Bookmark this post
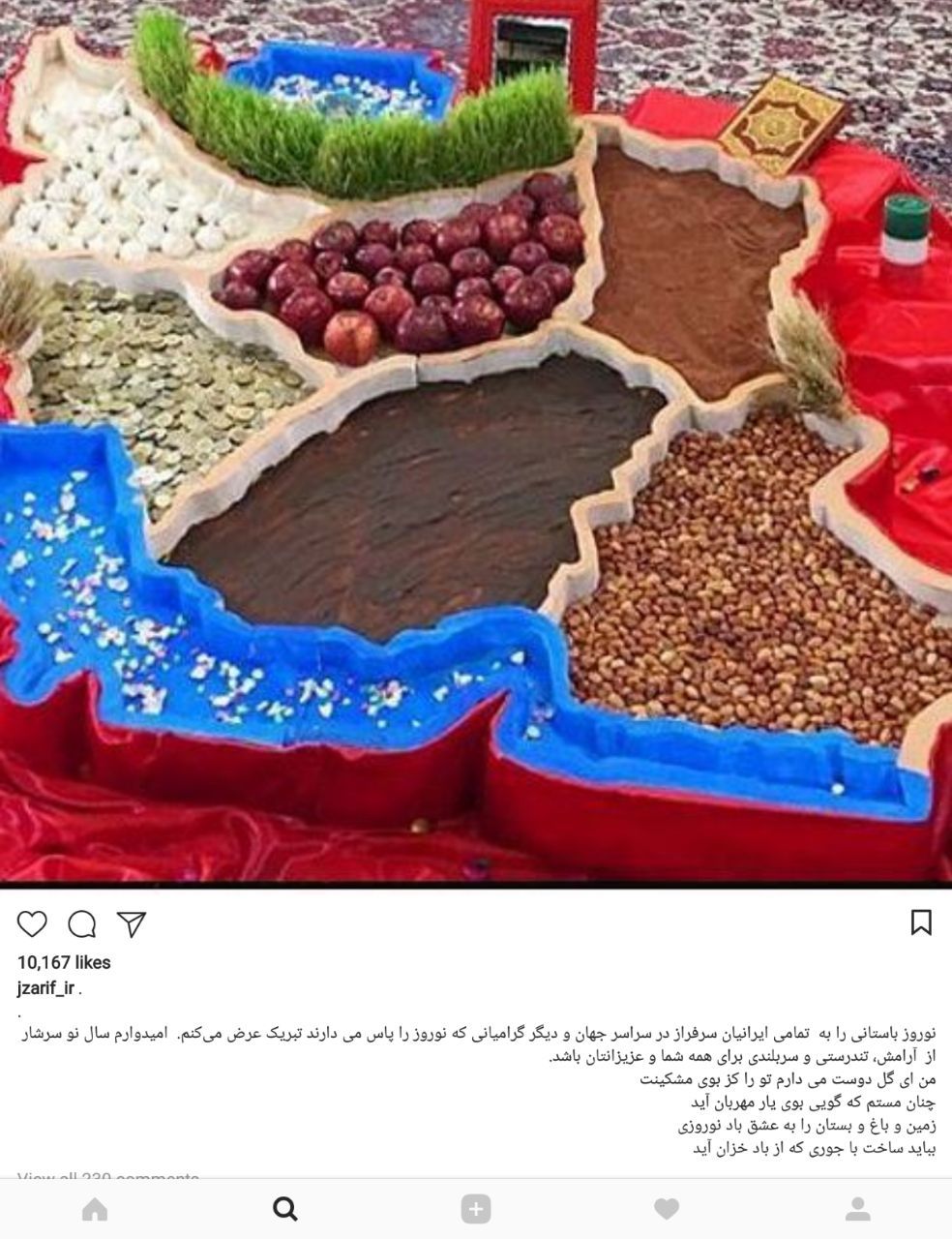The image size is (952, 1239). click(921, 922)
